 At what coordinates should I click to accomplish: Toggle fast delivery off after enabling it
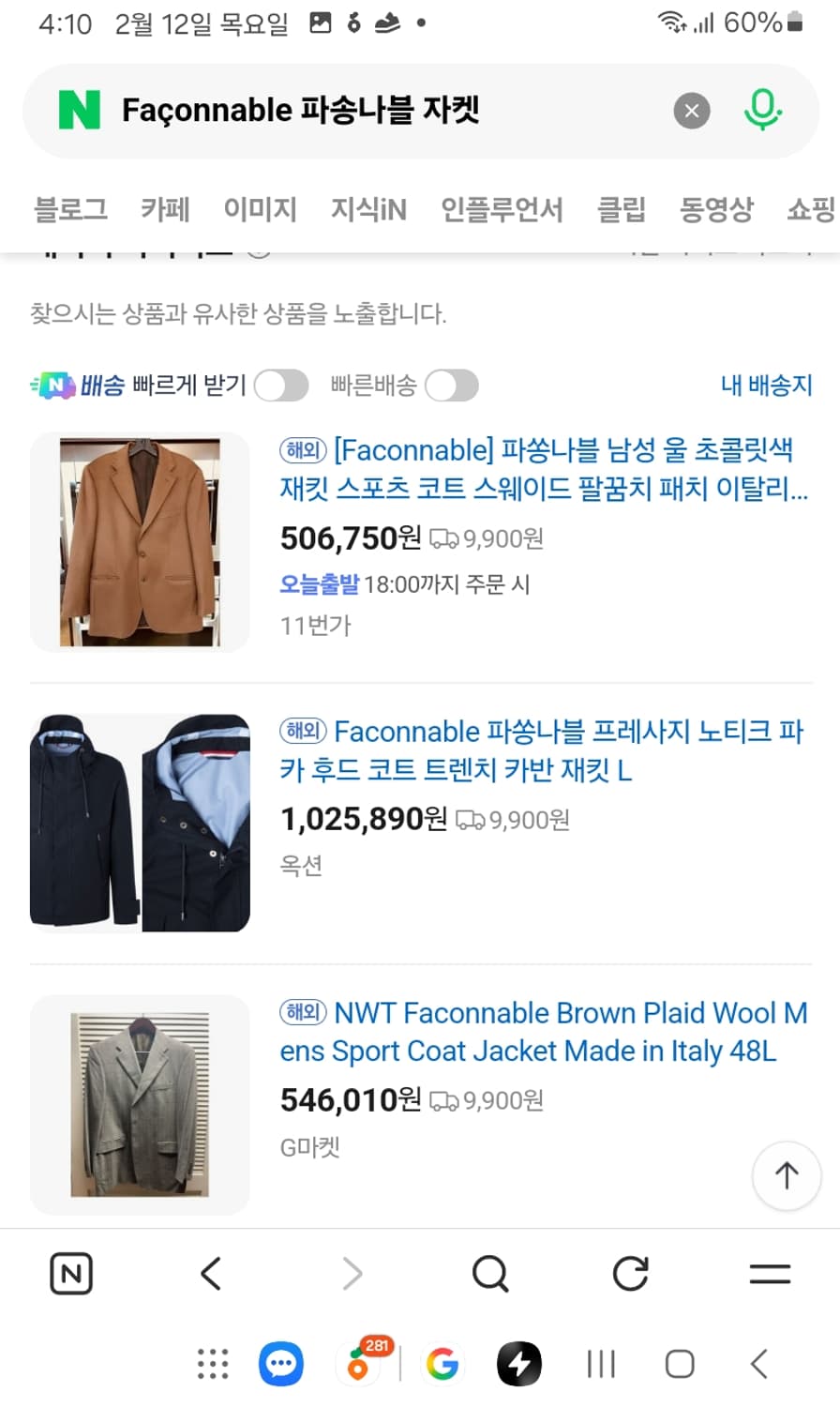[x=451, y=386]
